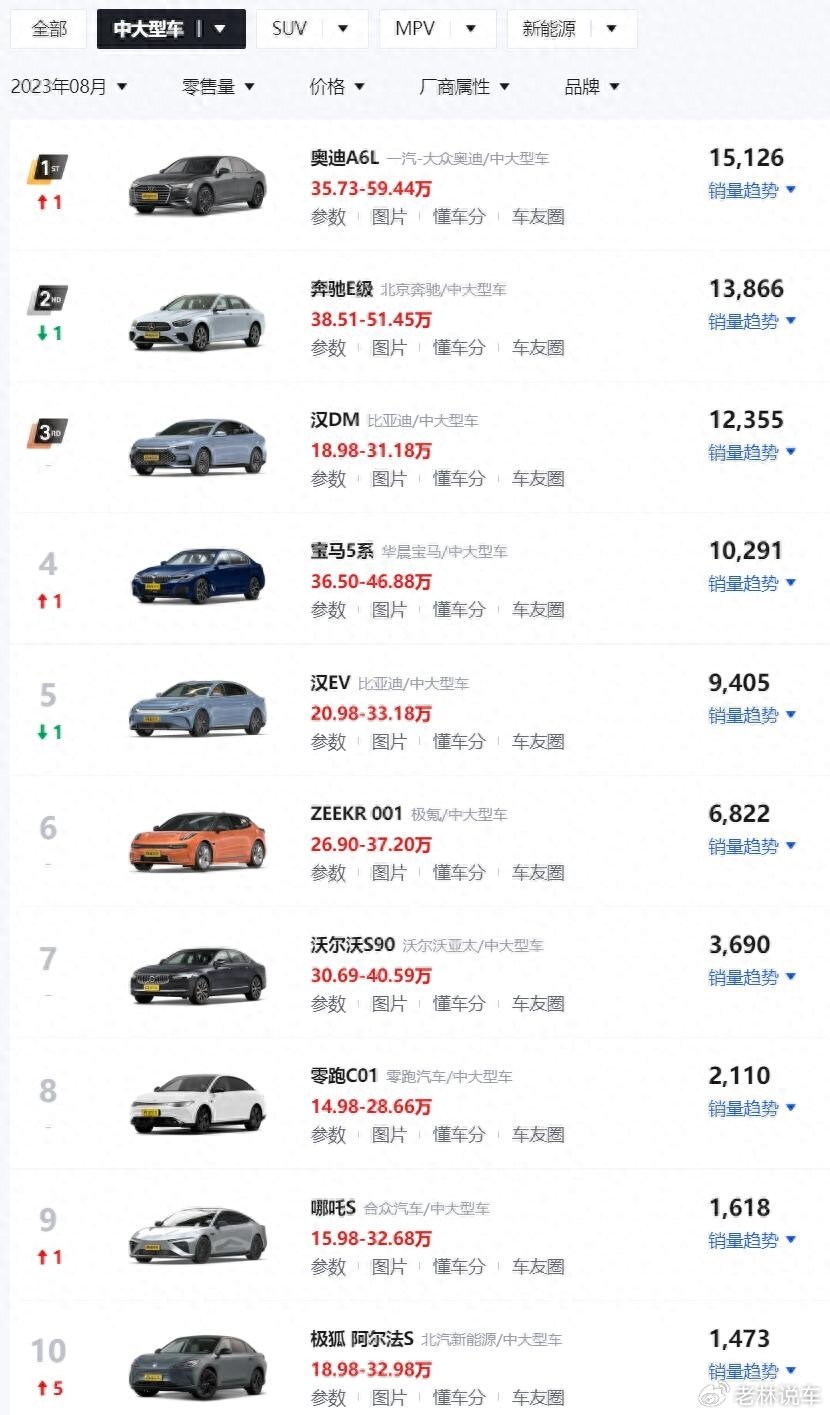View 销量趋势 for 奥迪A6L
The image size is (830, 1415).
[752, 190]
